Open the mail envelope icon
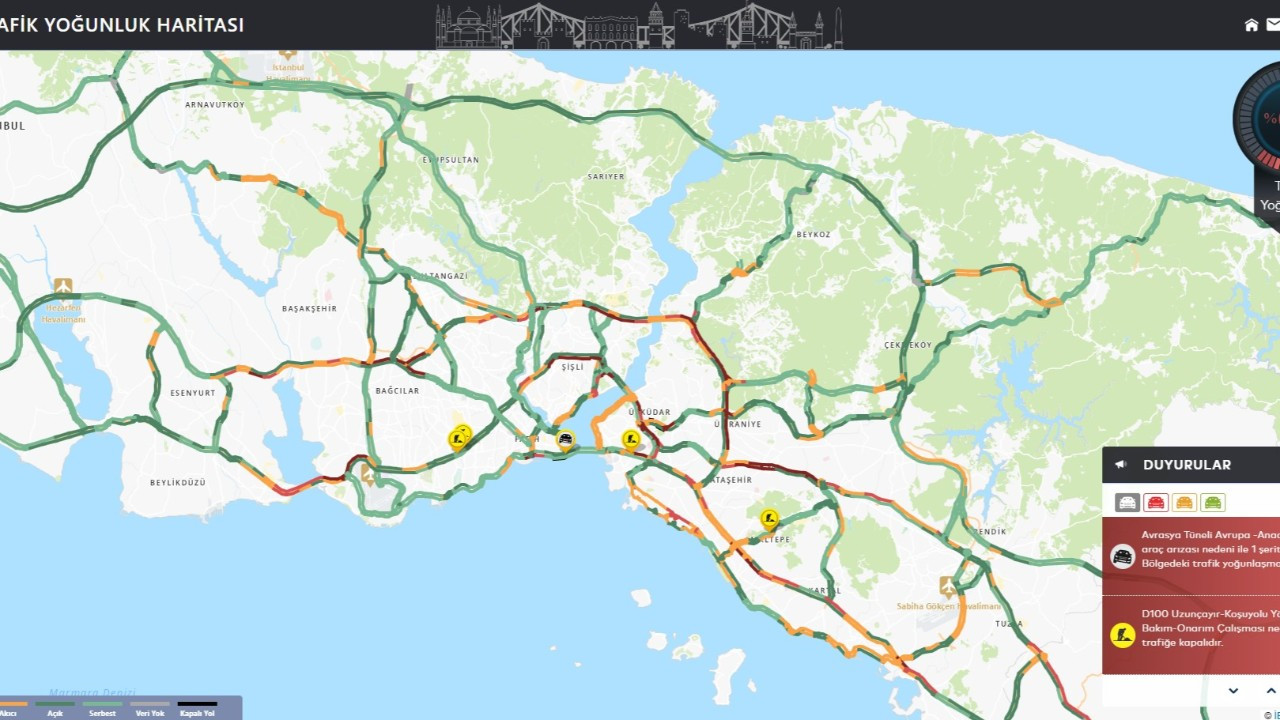 tap(1272, 25)
